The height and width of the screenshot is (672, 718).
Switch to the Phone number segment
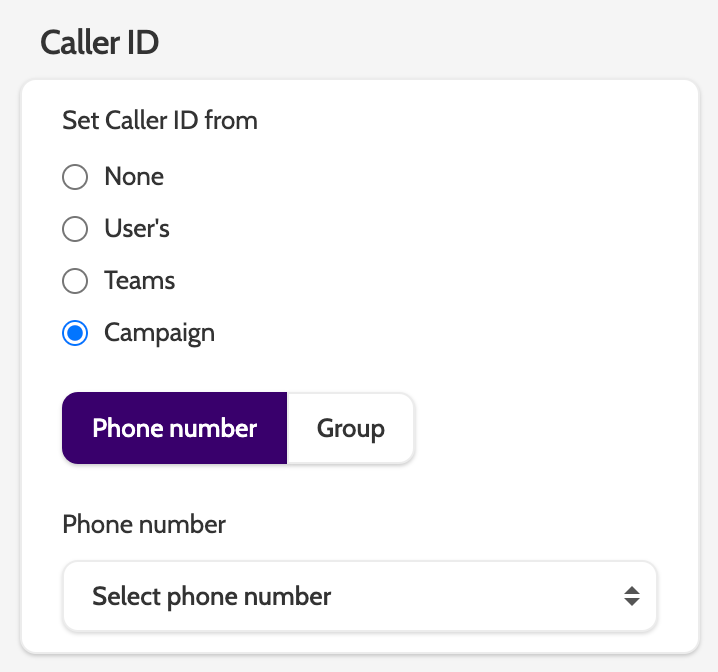175,428
